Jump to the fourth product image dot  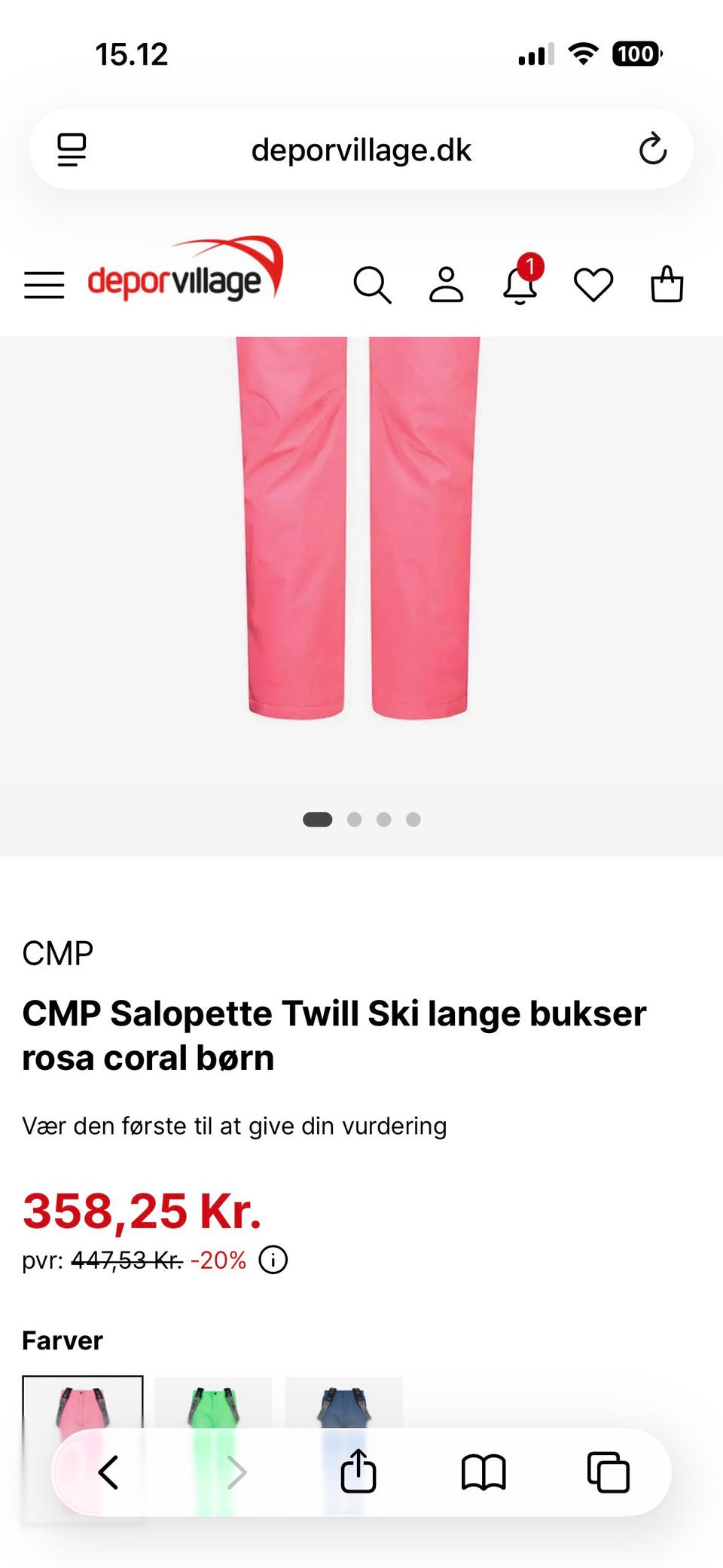413,819
